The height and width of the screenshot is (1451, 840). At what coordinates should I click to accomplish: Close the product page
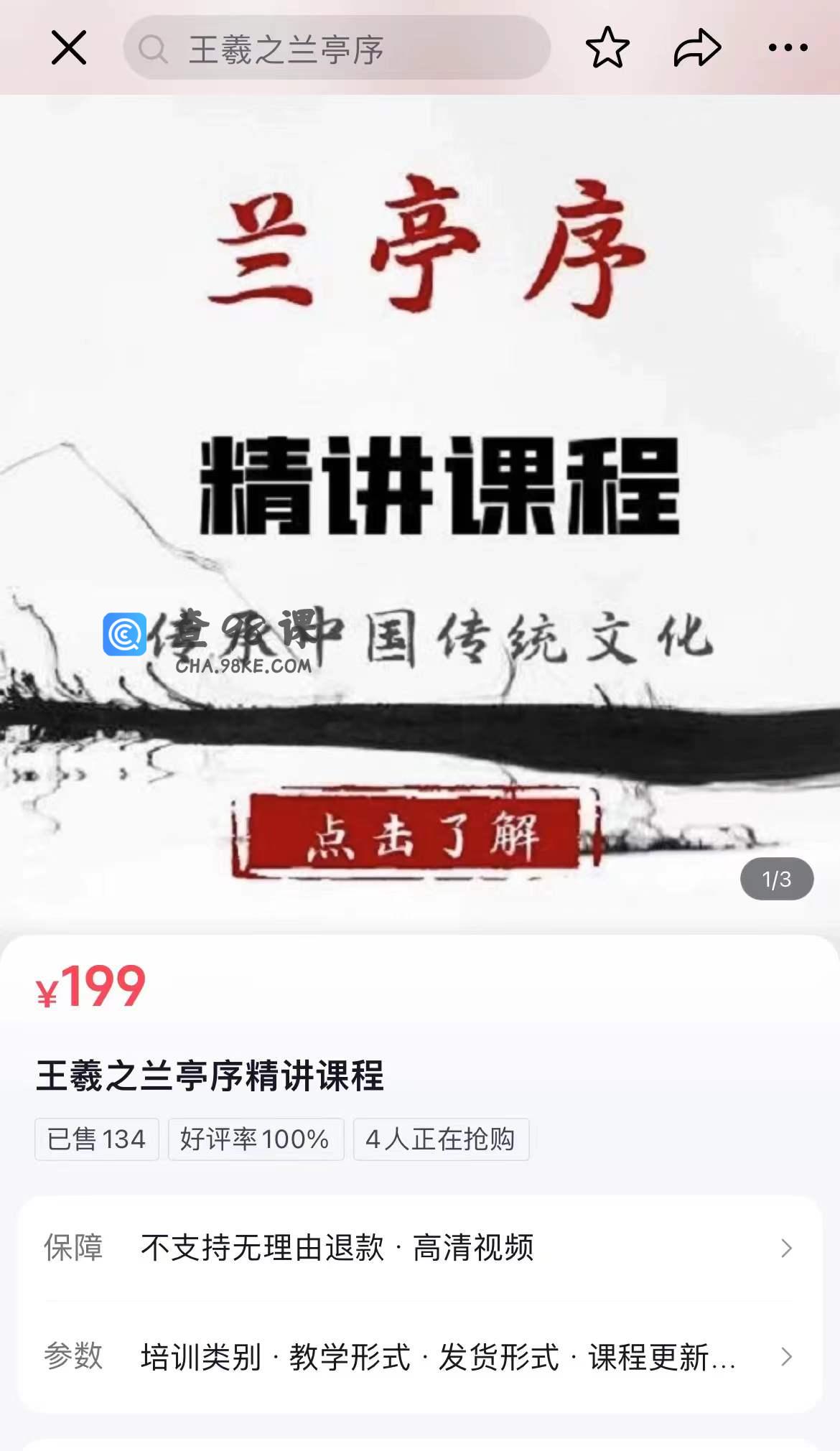(69, 48)
